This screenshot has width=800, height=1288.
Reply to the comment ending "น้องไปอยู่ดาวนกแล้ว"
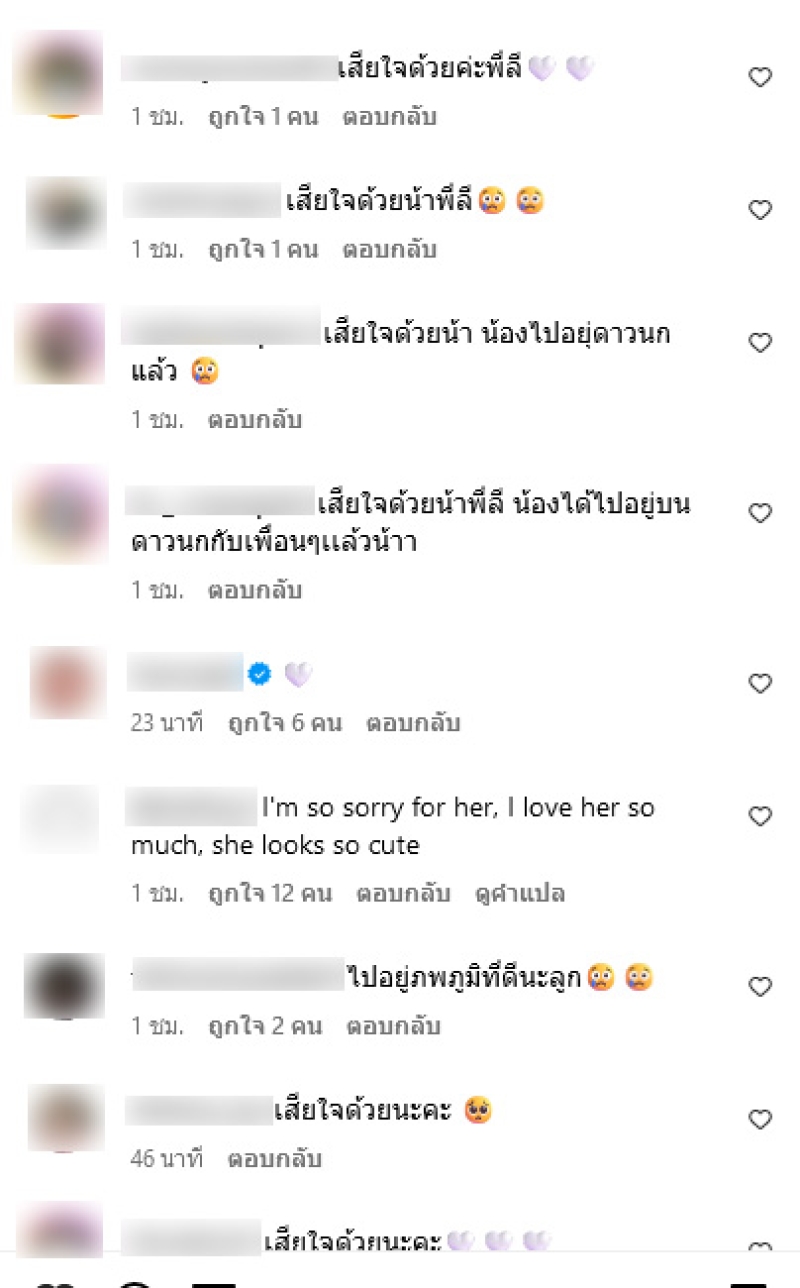click(x=254, y=420)
